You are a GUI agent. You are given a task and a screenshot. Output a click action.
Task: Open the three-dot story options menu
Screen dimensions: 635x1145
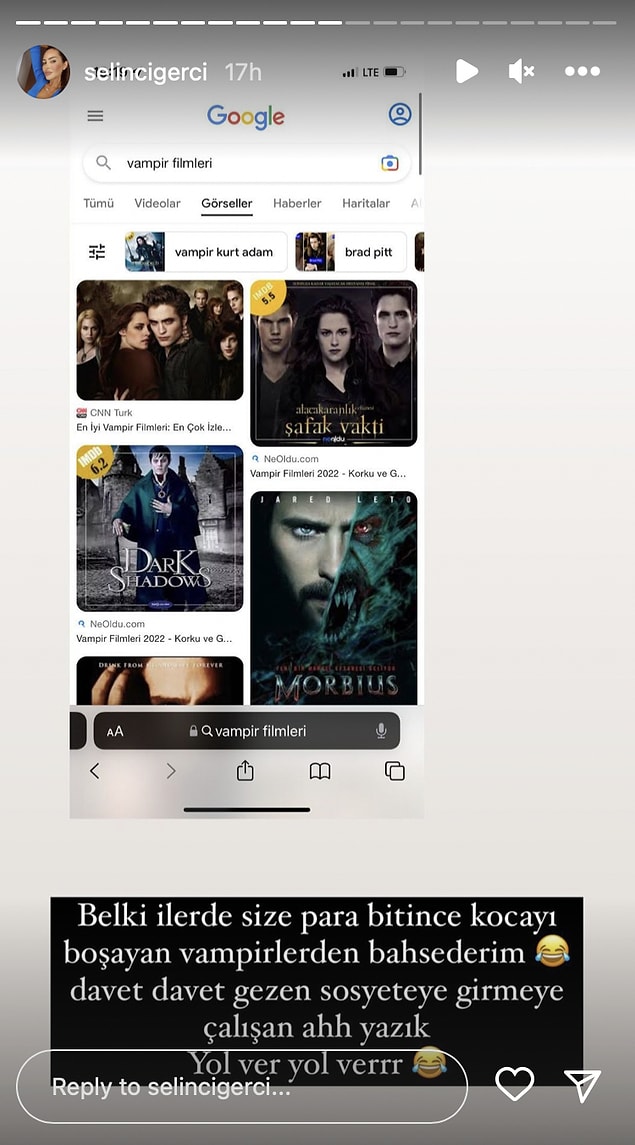(x=582, y=71)
